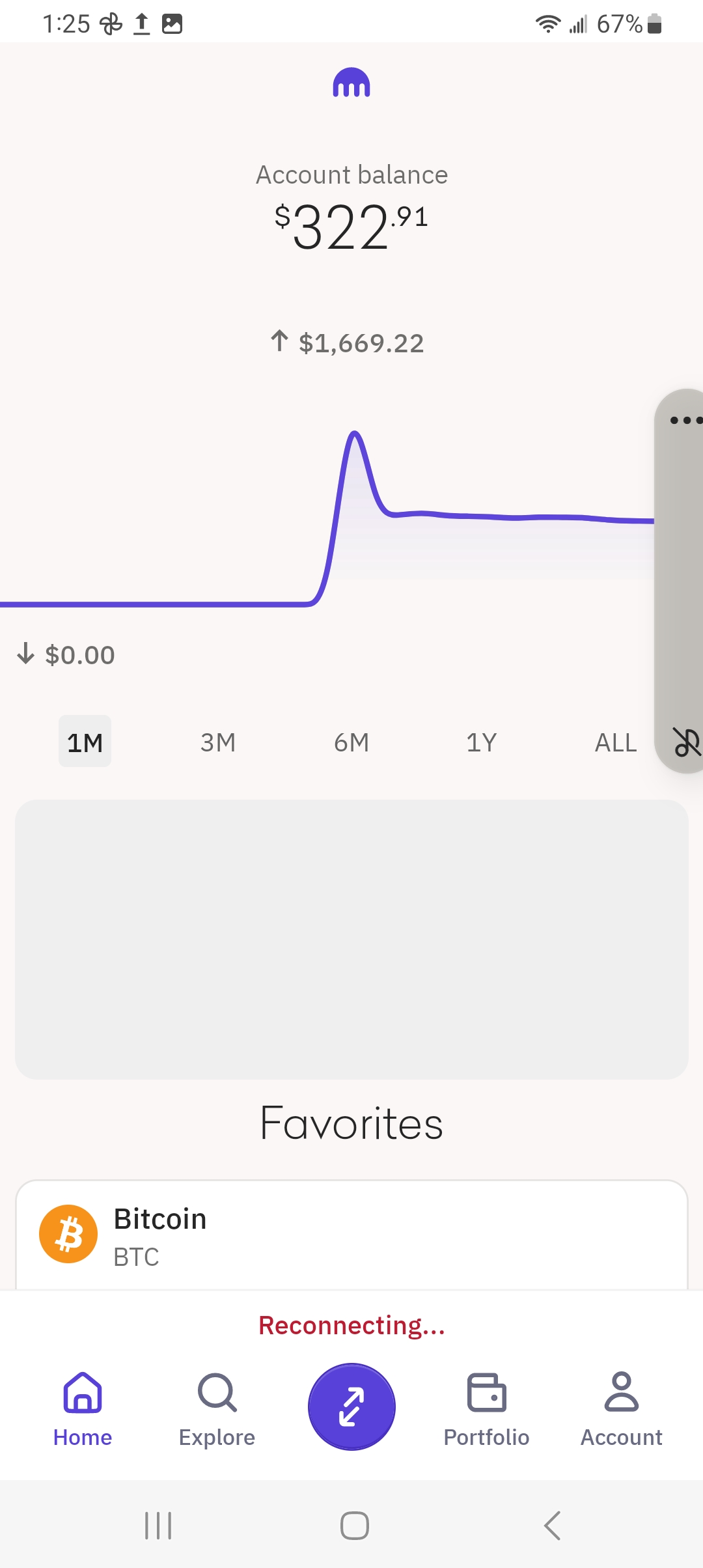Image resolution: width=703 pixels, height=1568 pixels.
Task: Switch chart to 3M range
Action: (x=218, y=742)
